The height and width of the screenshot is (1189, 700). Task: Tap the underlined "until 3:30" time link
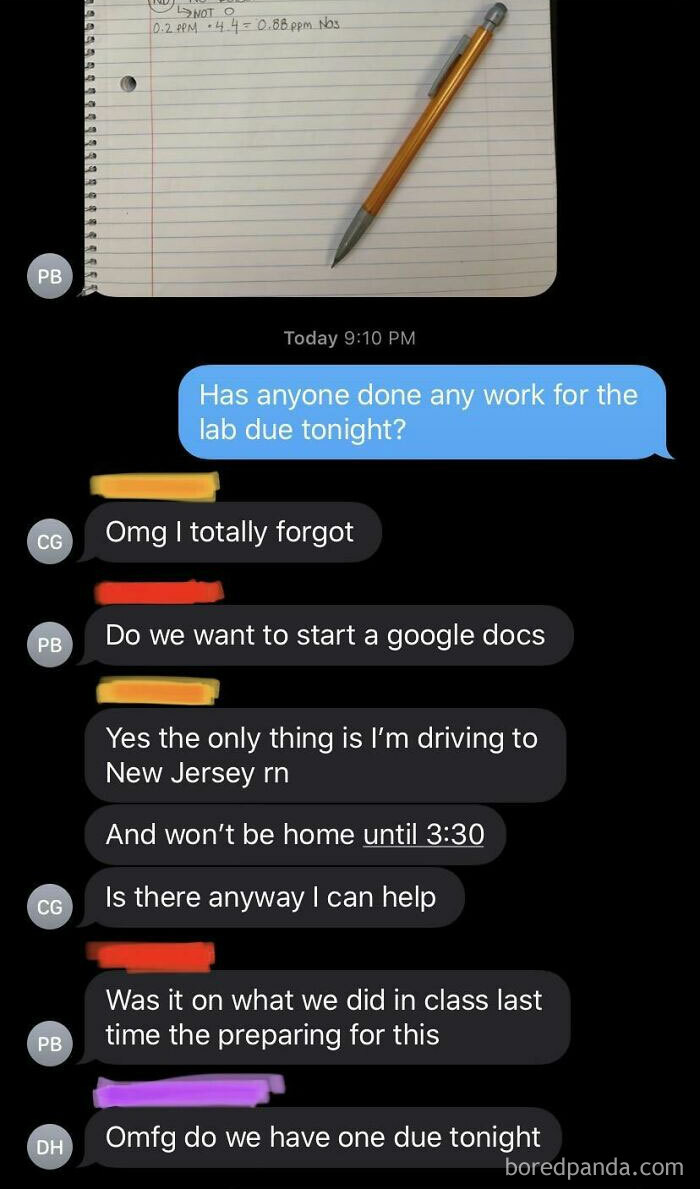423,834
